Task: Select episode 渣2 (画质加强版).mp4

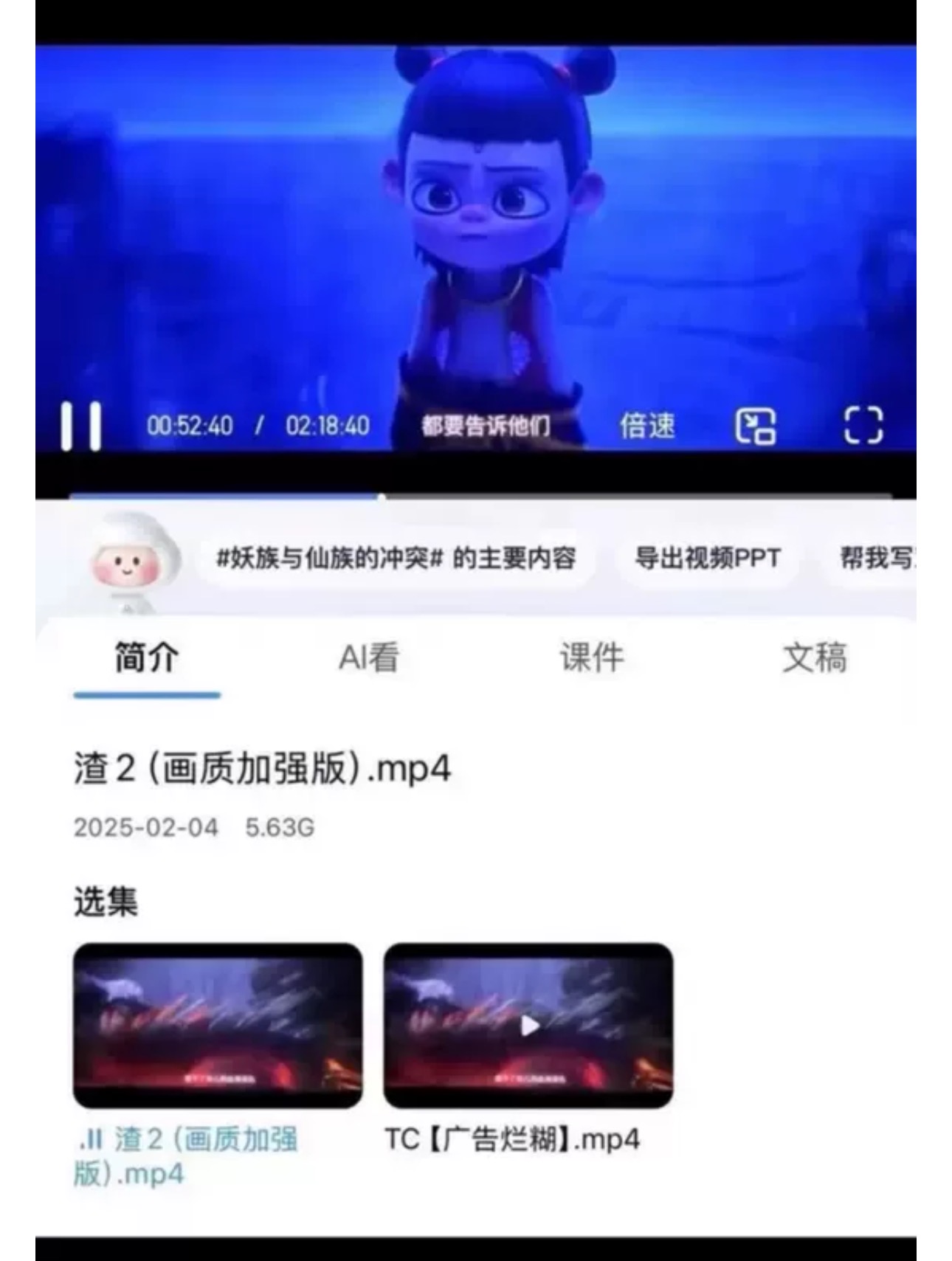Action: 217,1026
